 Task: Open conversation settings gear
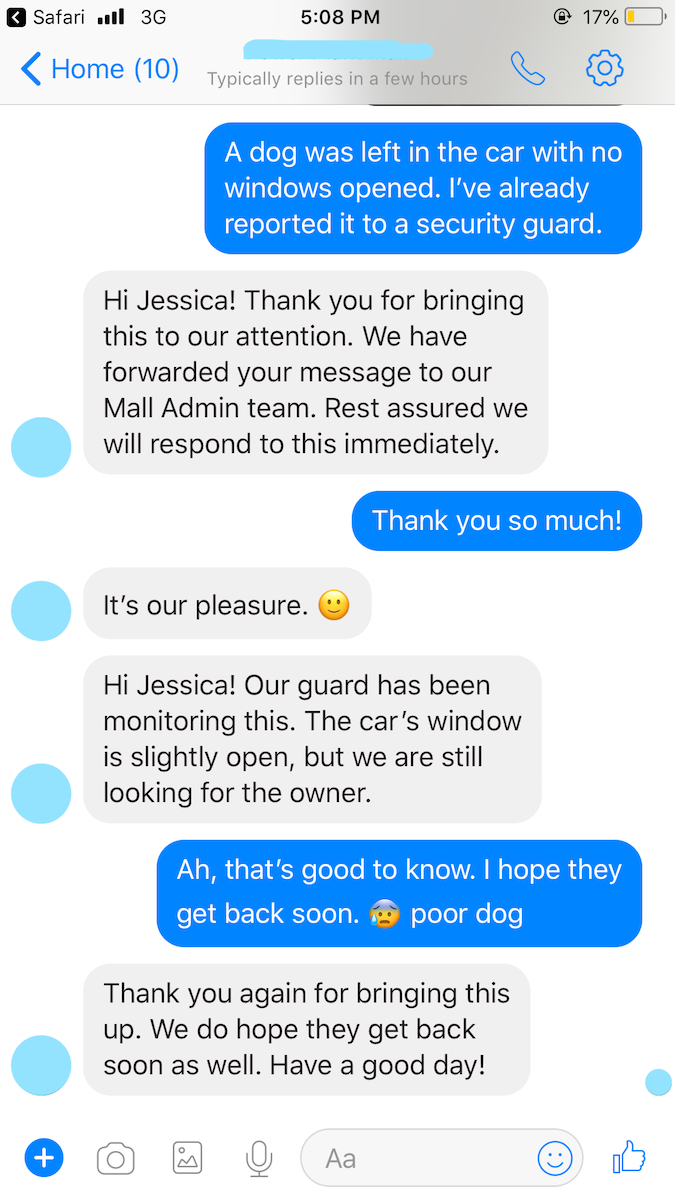click(604, 68)
